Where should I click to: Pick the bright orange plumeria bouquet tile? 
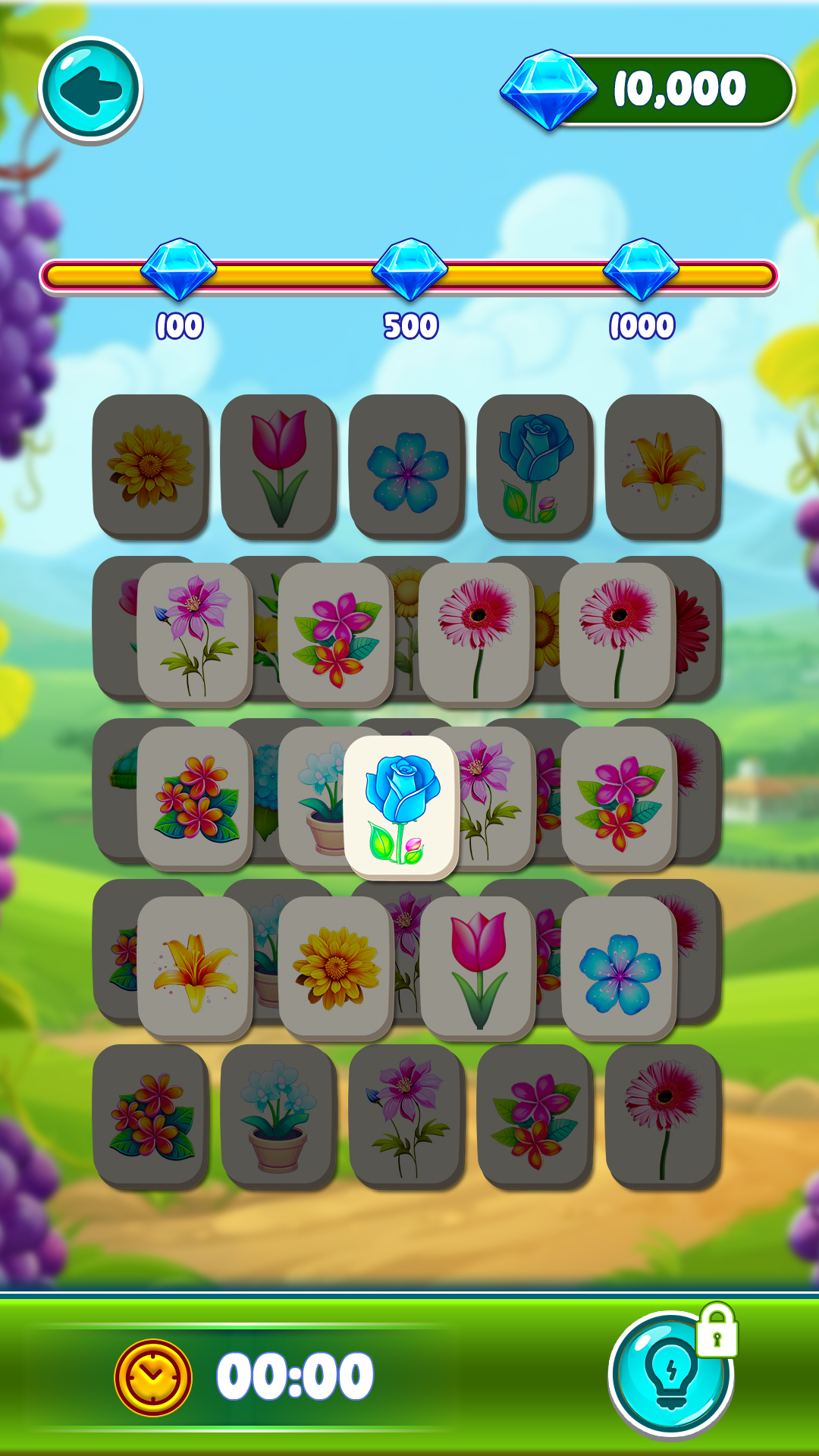click(194, 798)
